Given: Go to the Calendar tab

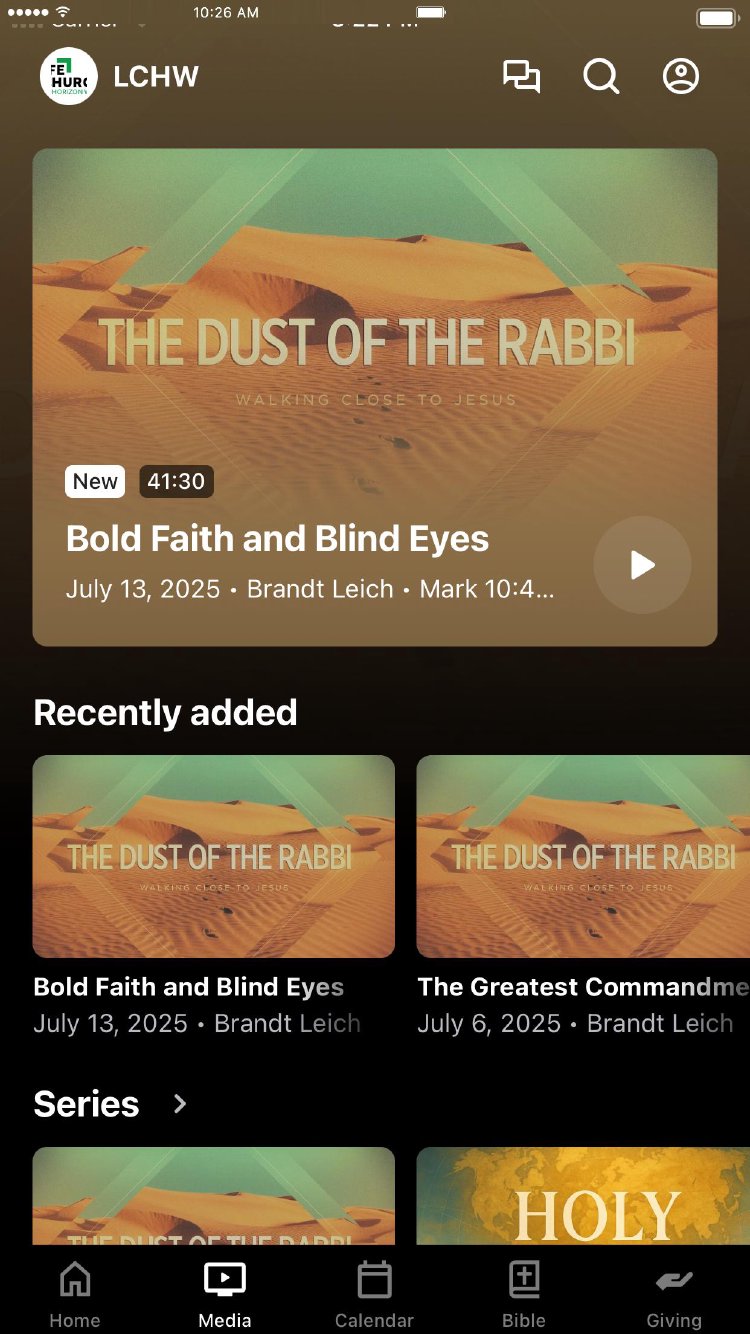Looking at the screenshot, I should (374, 1294).
